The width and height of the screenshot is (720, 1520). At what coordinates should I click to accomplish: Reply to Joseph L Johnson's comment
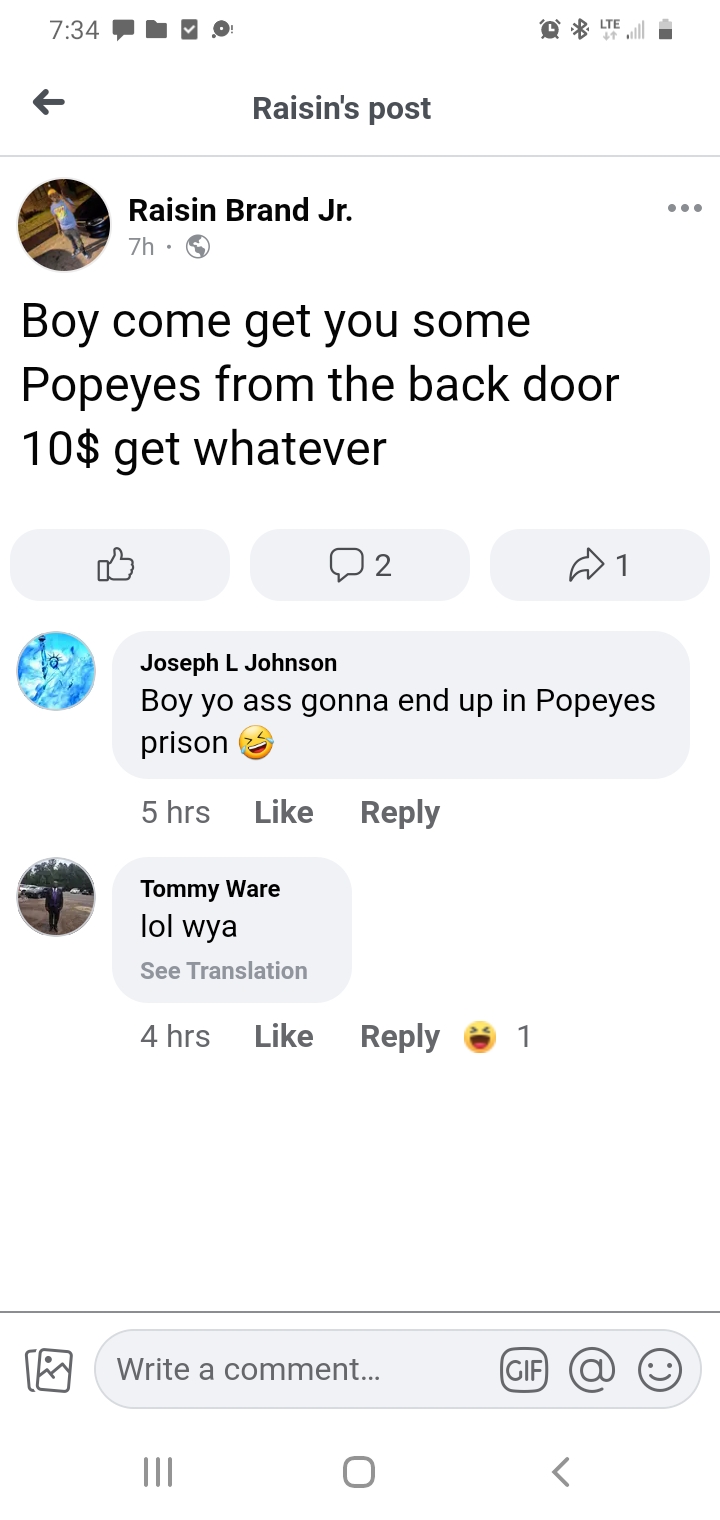pos(399,812)
